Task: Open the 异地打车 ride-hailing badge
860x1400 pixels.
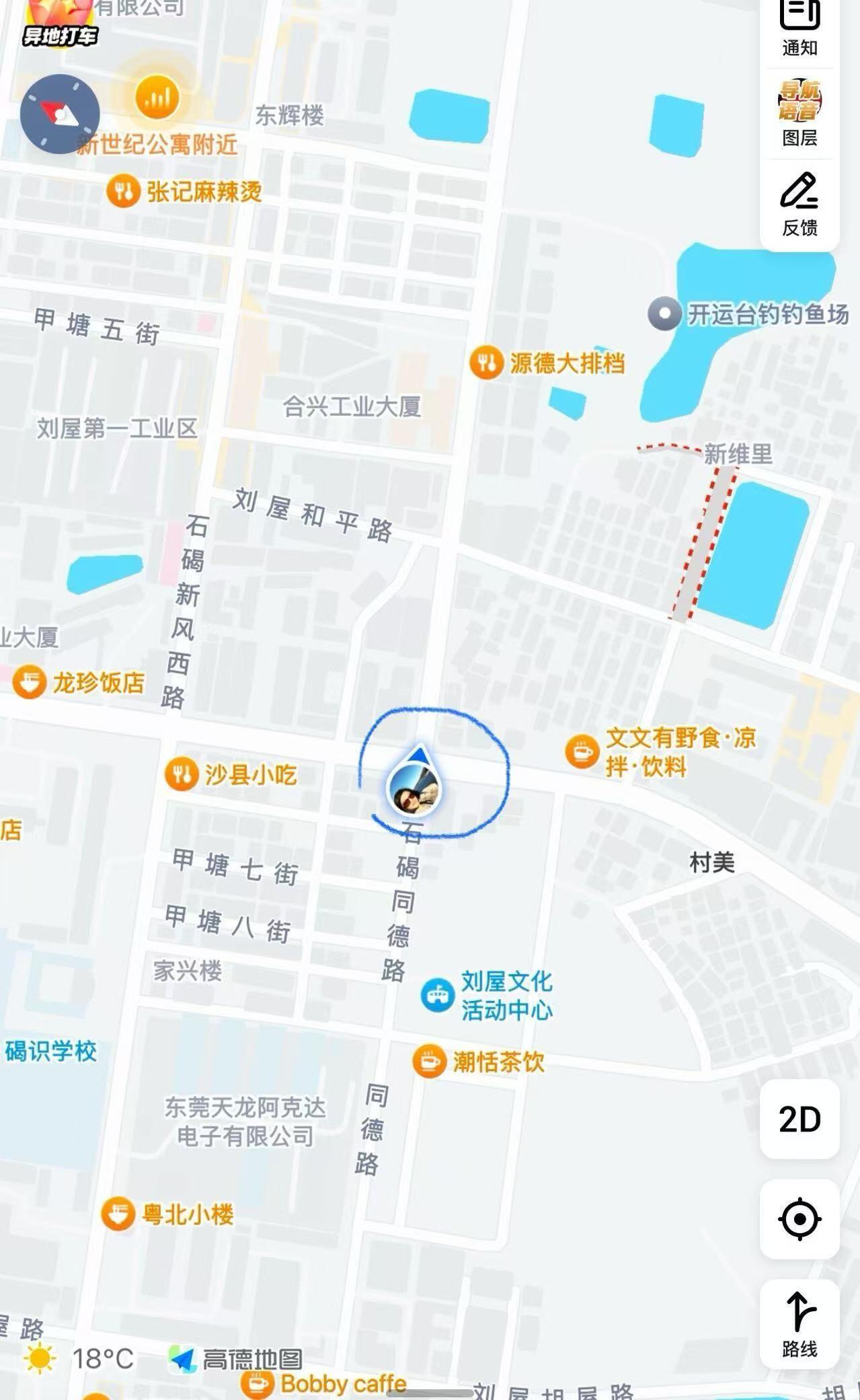Action: (x=59, y=24)
